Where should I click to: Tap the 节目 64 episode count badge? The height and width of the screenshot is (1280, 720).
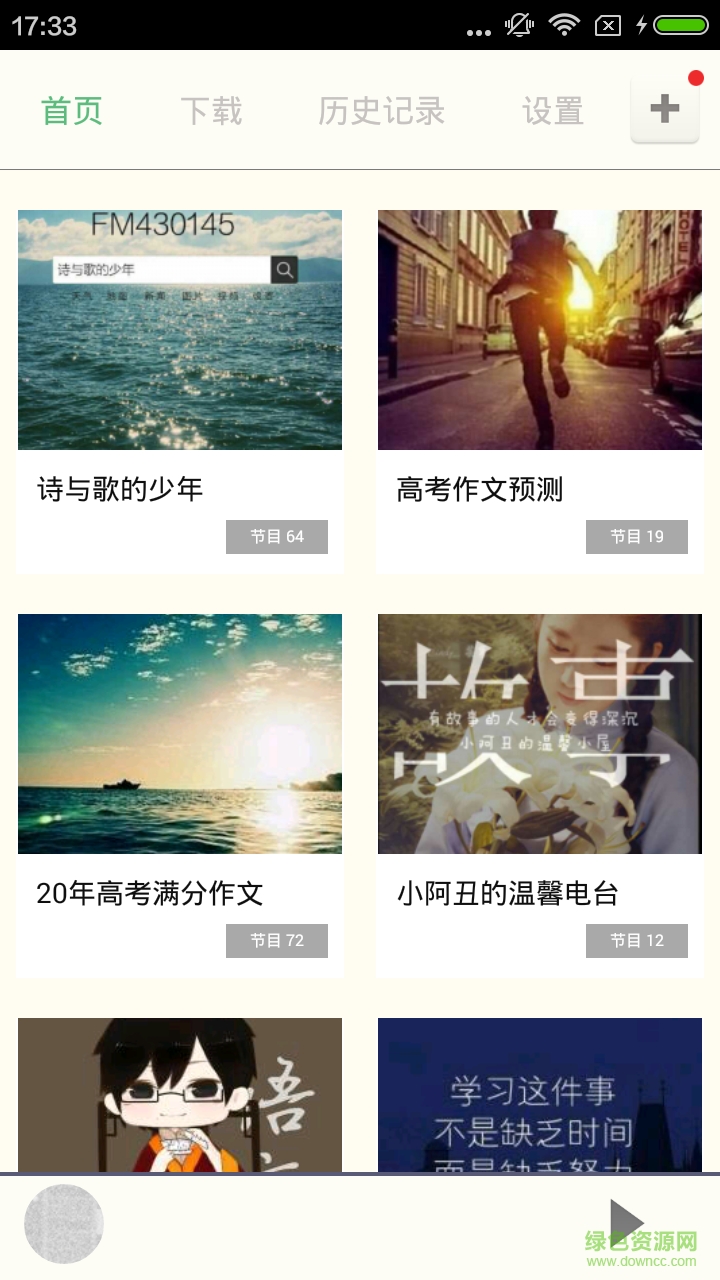277,537
